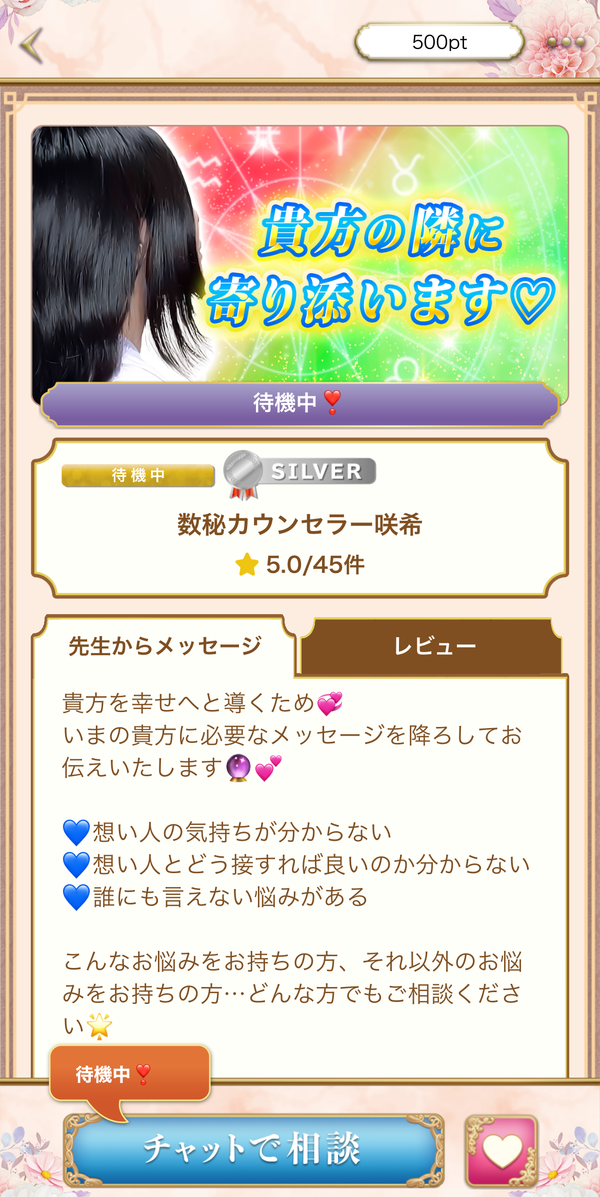This screenshot has height=1197, width=600.
Task: Open the 500pt points balance
Action: [440, 42]
